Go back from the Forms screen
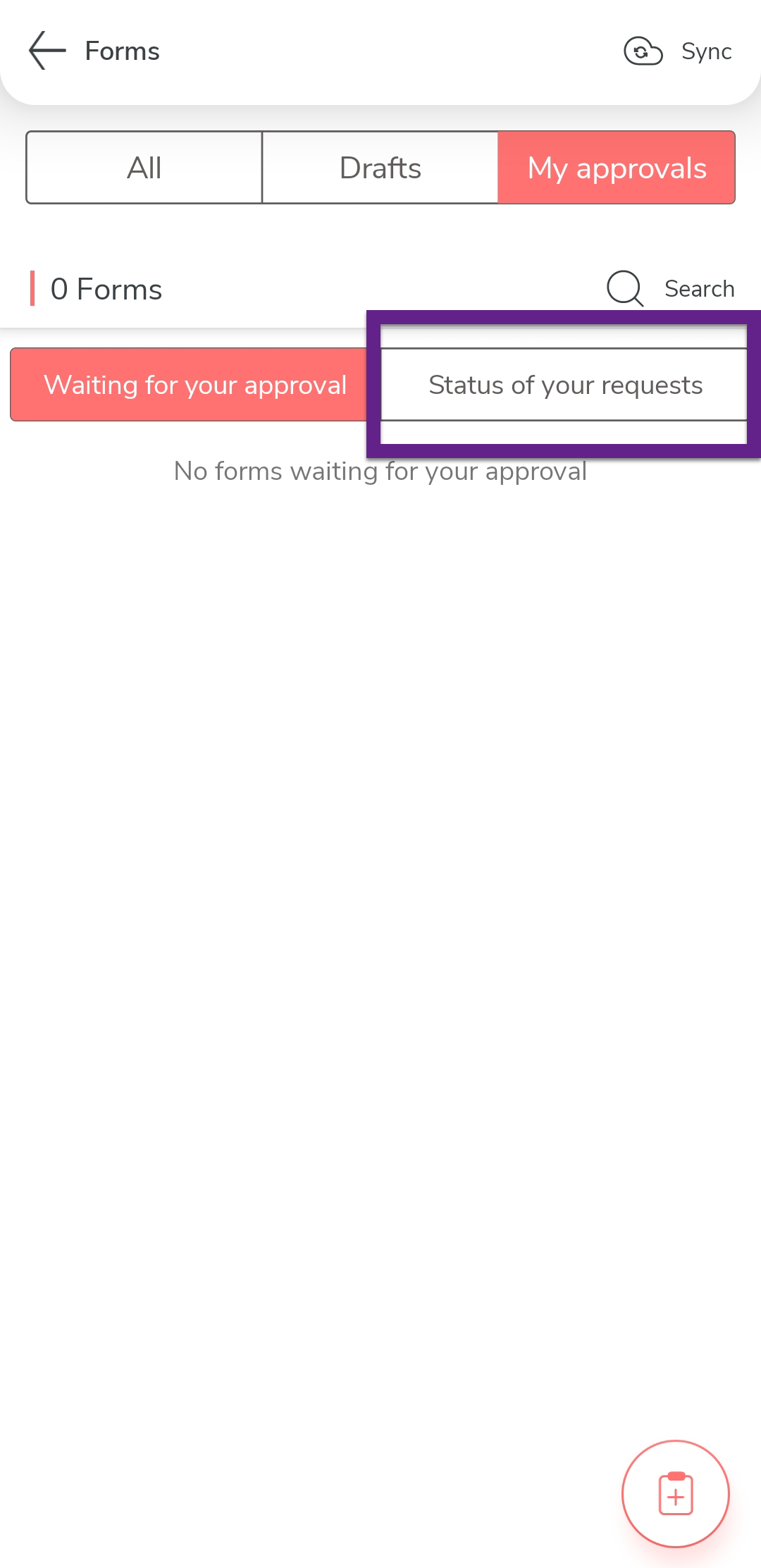This screenshot has height=1568, width=761. 47,51
